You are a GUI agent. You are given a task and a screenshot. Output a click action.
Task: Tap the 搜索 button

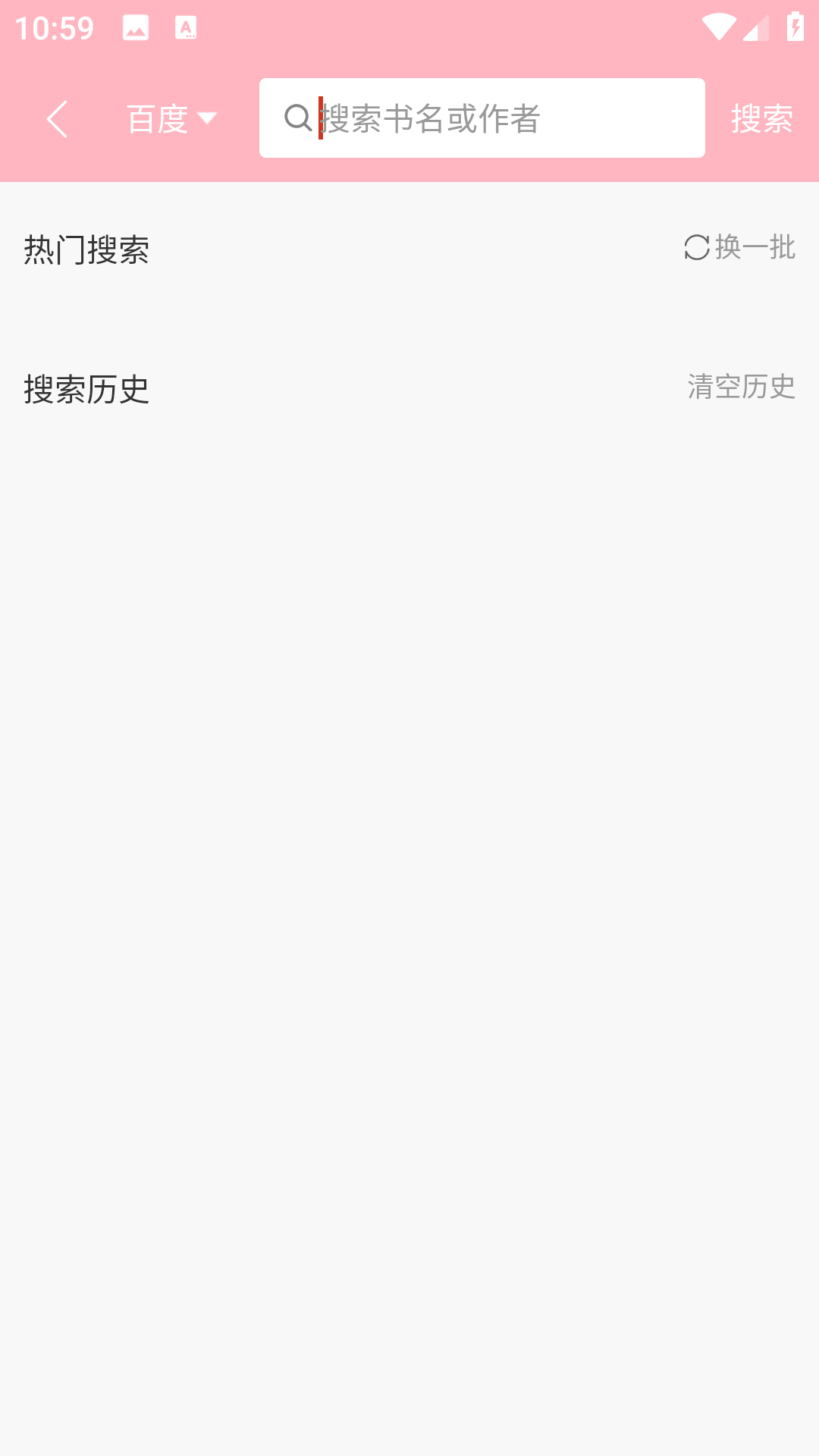(761, 119)
